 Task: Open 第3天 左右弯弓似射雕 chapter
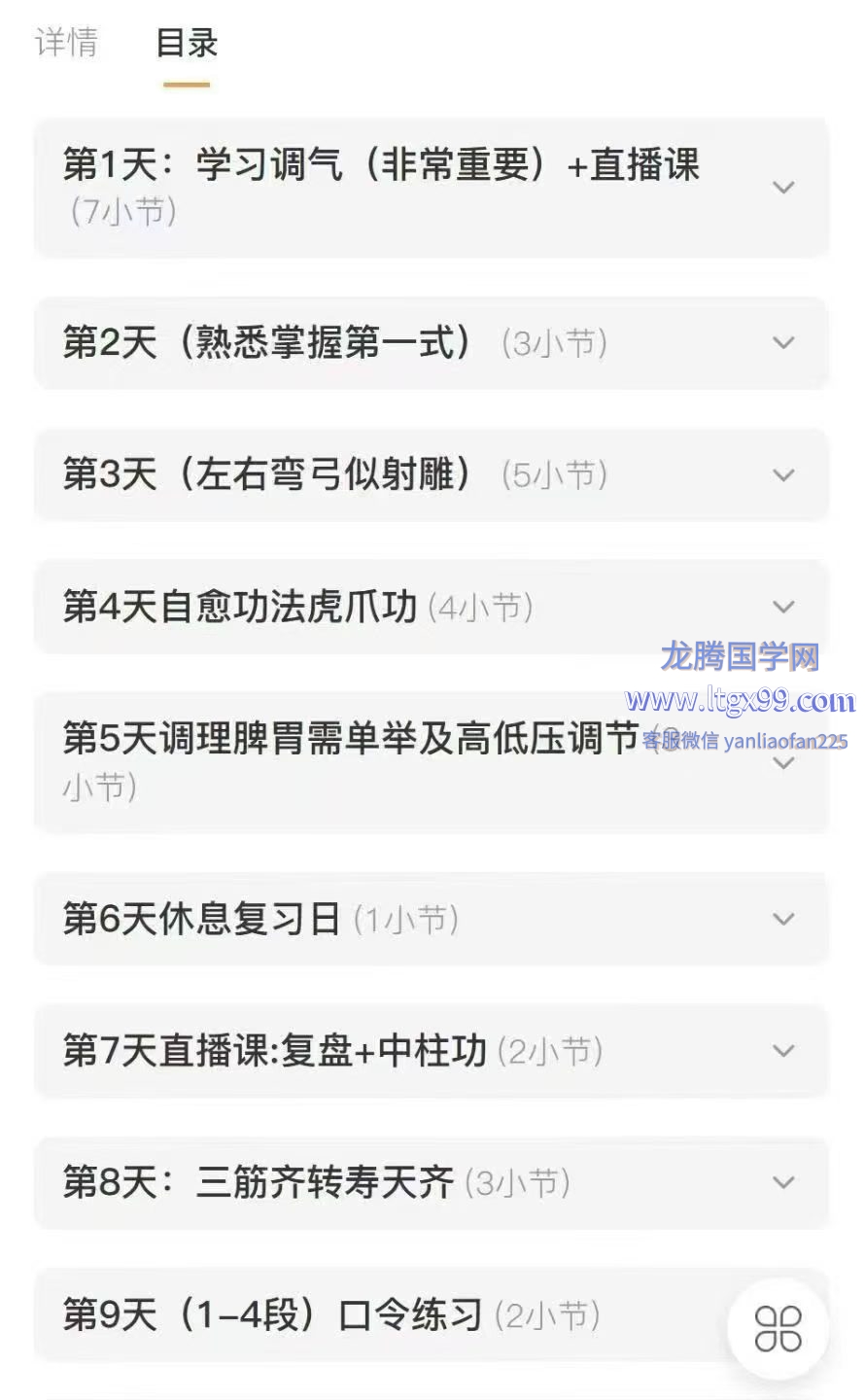(431, 474)
